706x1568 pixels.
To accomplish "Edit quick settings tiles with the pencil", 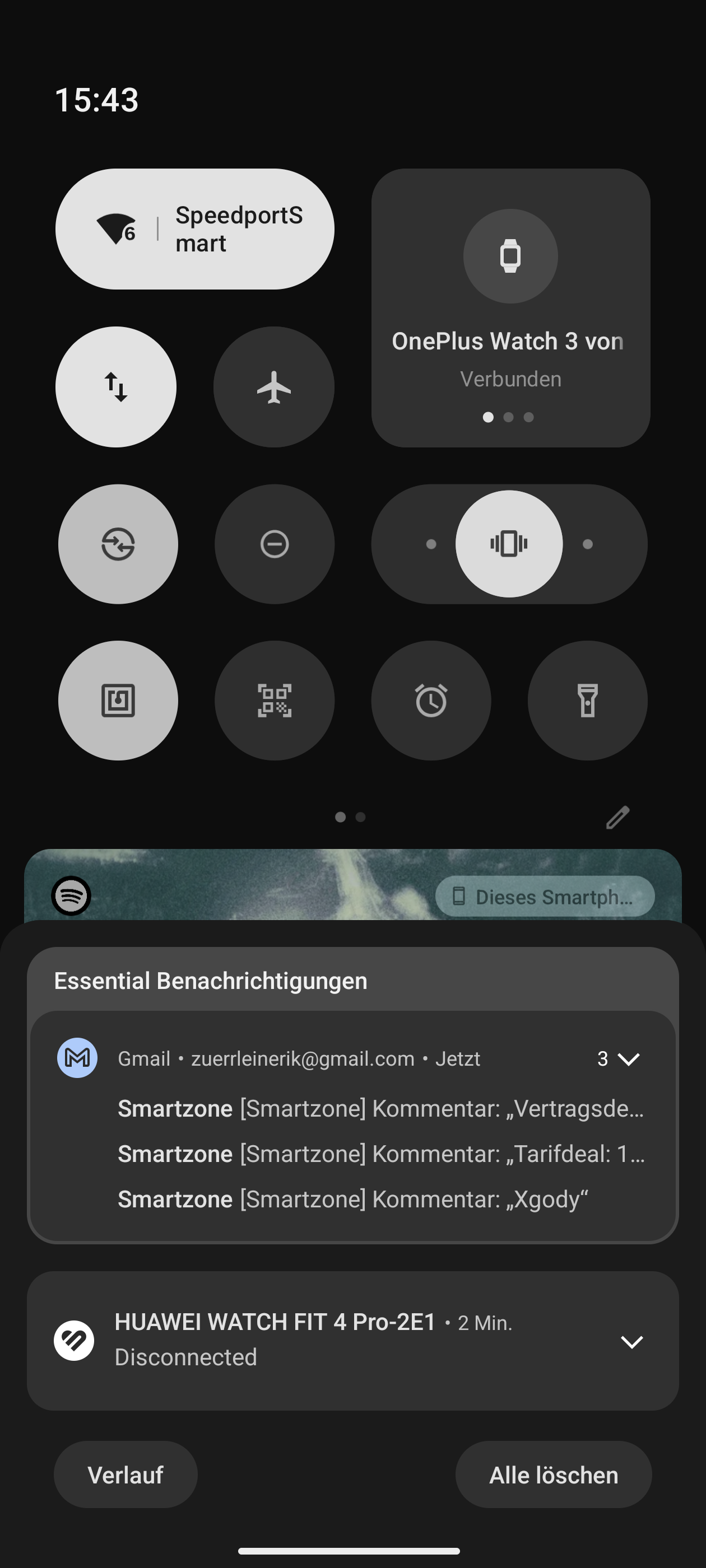I will (617, 818).
